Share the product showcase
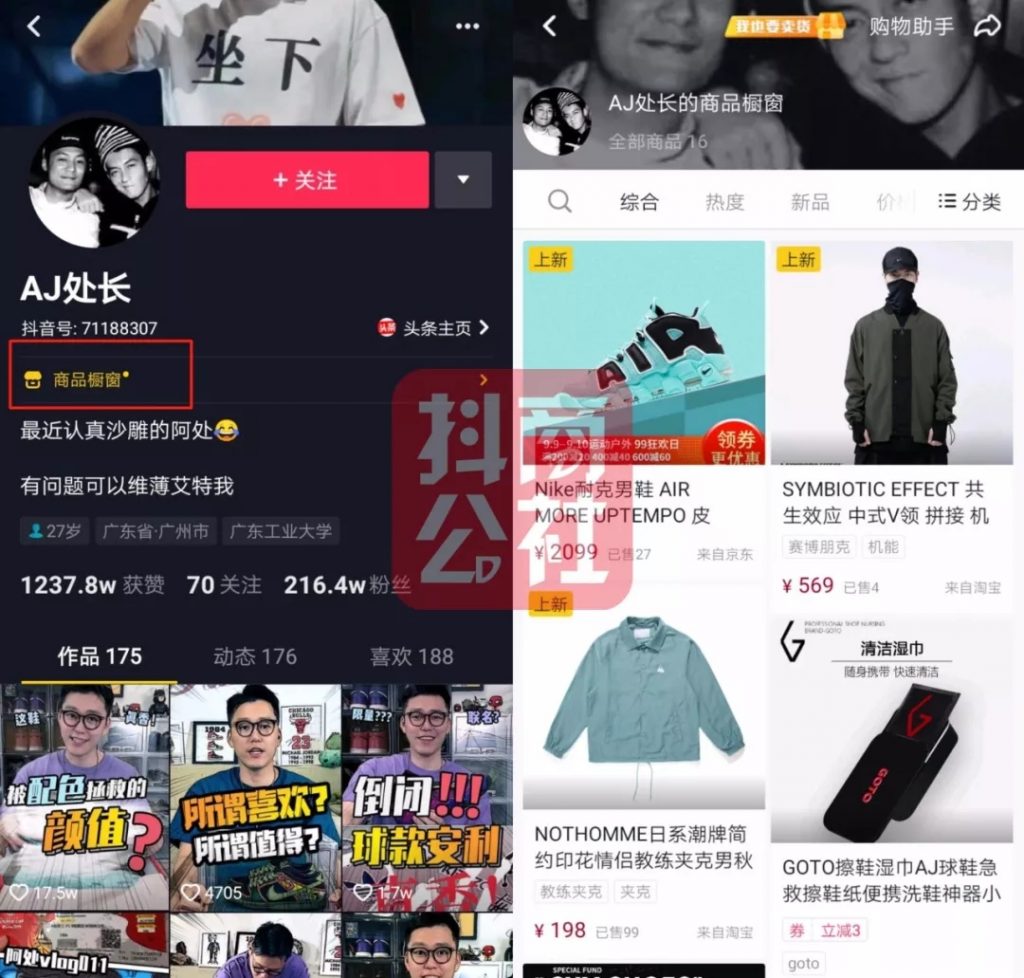Viewport: 1024px width, 978px height. [x=987, y=27]
